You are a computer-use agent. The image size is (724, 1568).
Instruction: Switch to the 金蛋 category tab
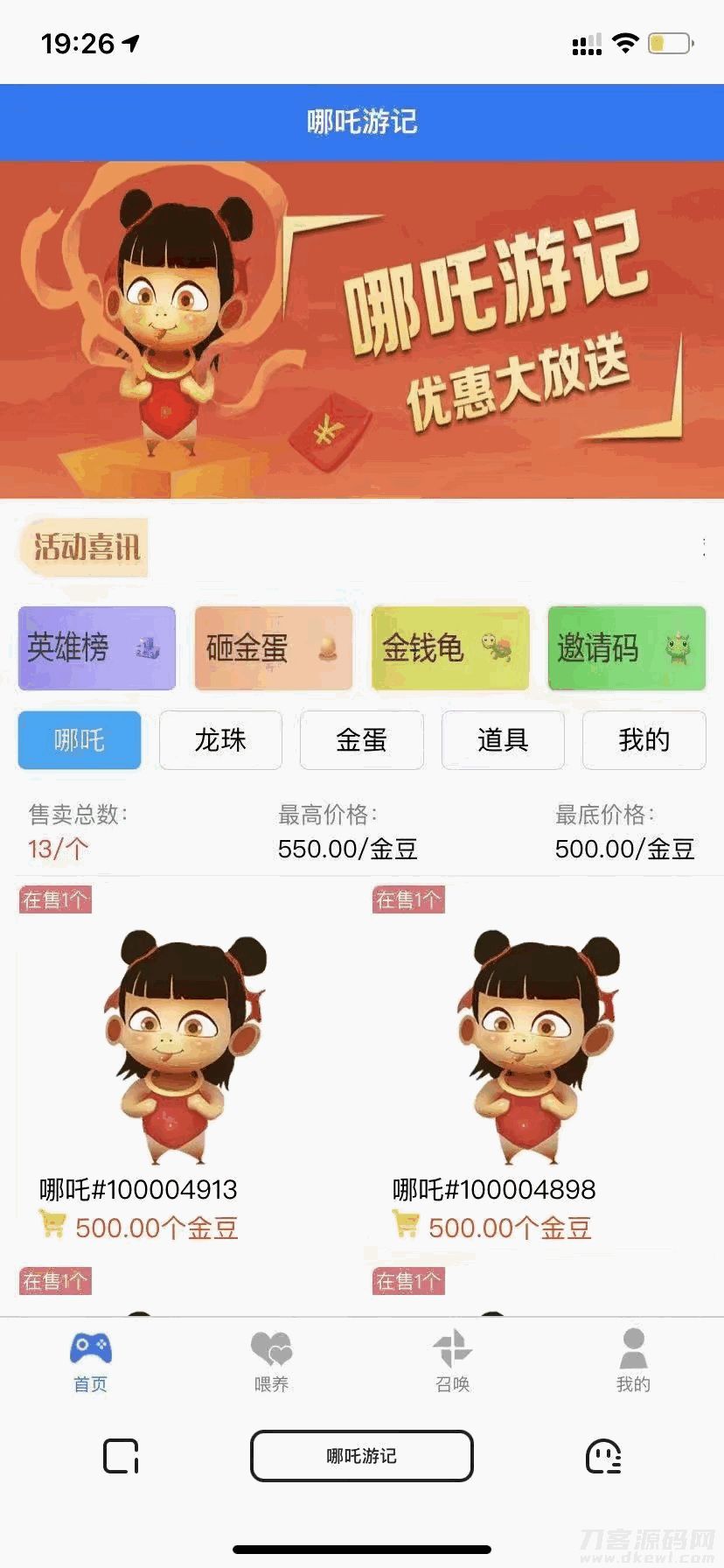point(361,740)
